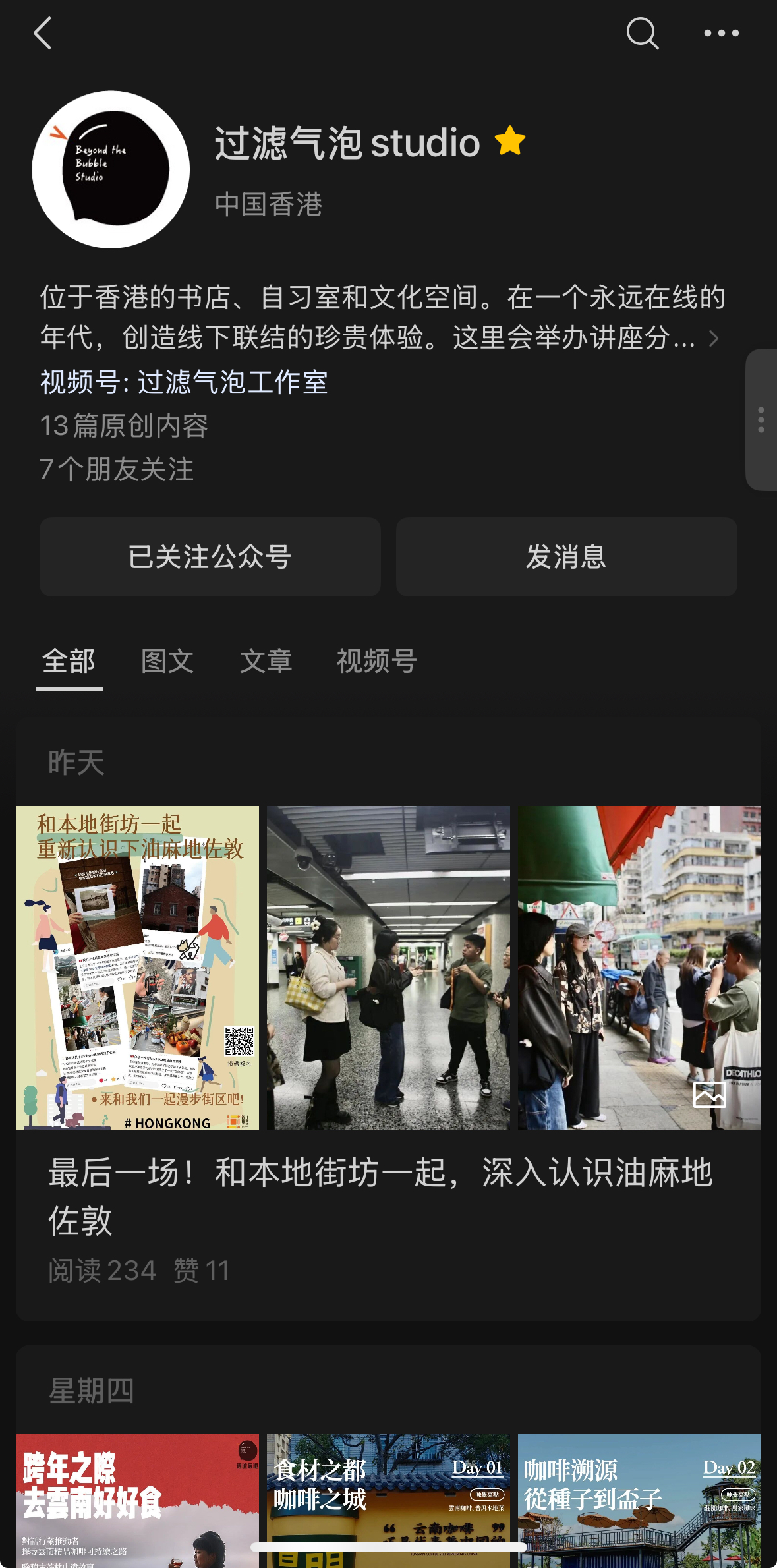This screenshot has height=1568, width=777.
Task: Switch to the 文章 tab
Action: point(266,661)
